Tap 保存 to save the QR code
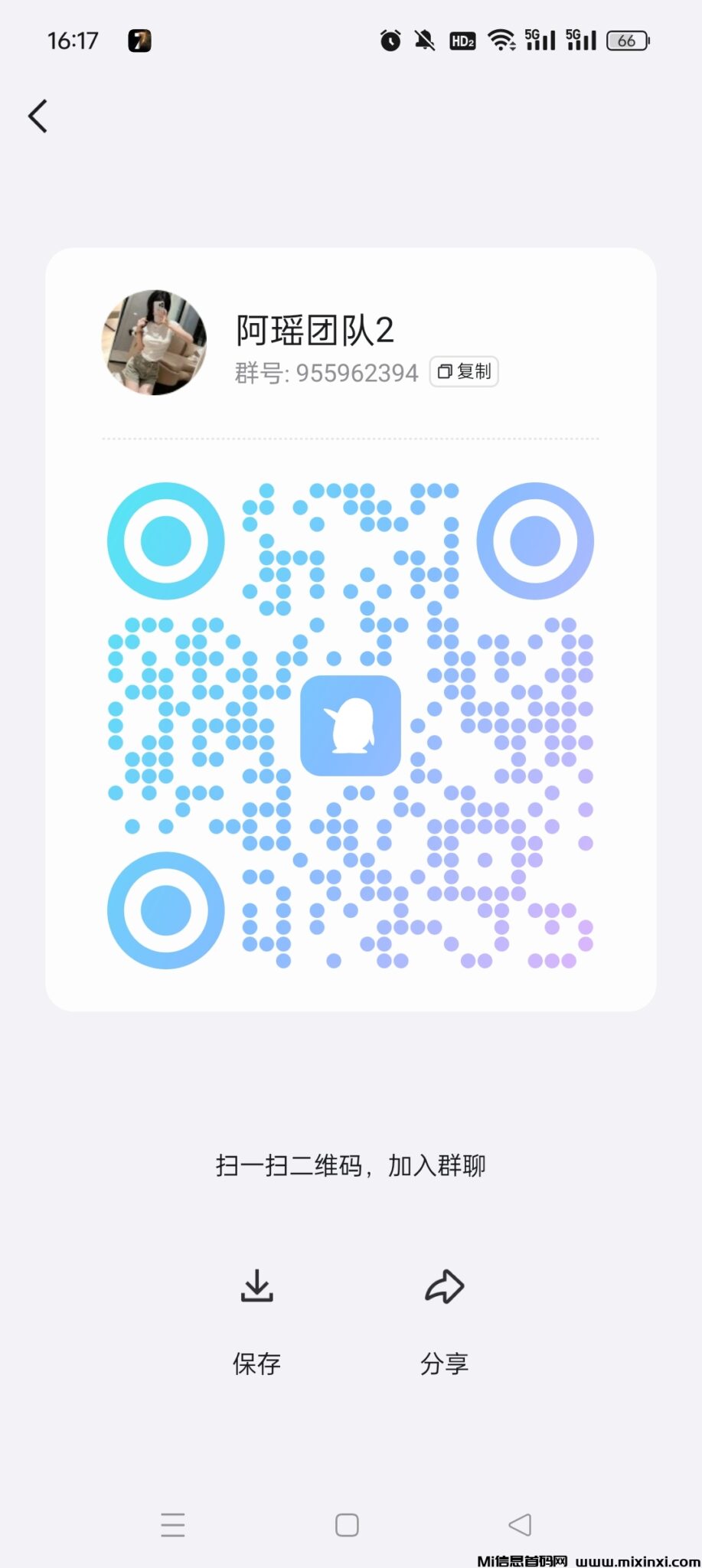The width and height of the screenshot is (702, 1568). [x=256, y=1363]
